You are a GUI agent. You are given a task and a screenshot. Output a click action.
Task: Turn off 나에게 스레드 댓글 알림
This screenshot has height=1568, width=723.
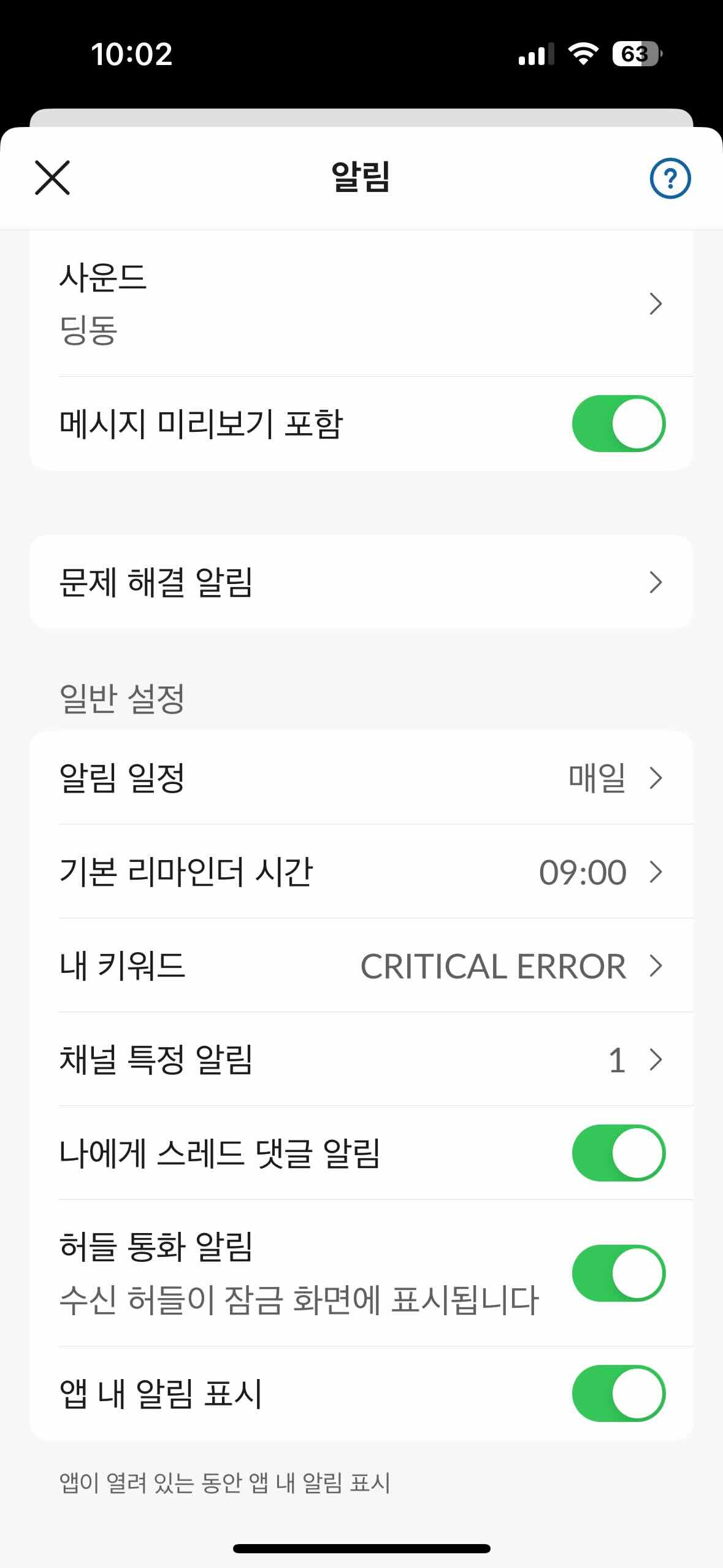[x=619, y=1152]
